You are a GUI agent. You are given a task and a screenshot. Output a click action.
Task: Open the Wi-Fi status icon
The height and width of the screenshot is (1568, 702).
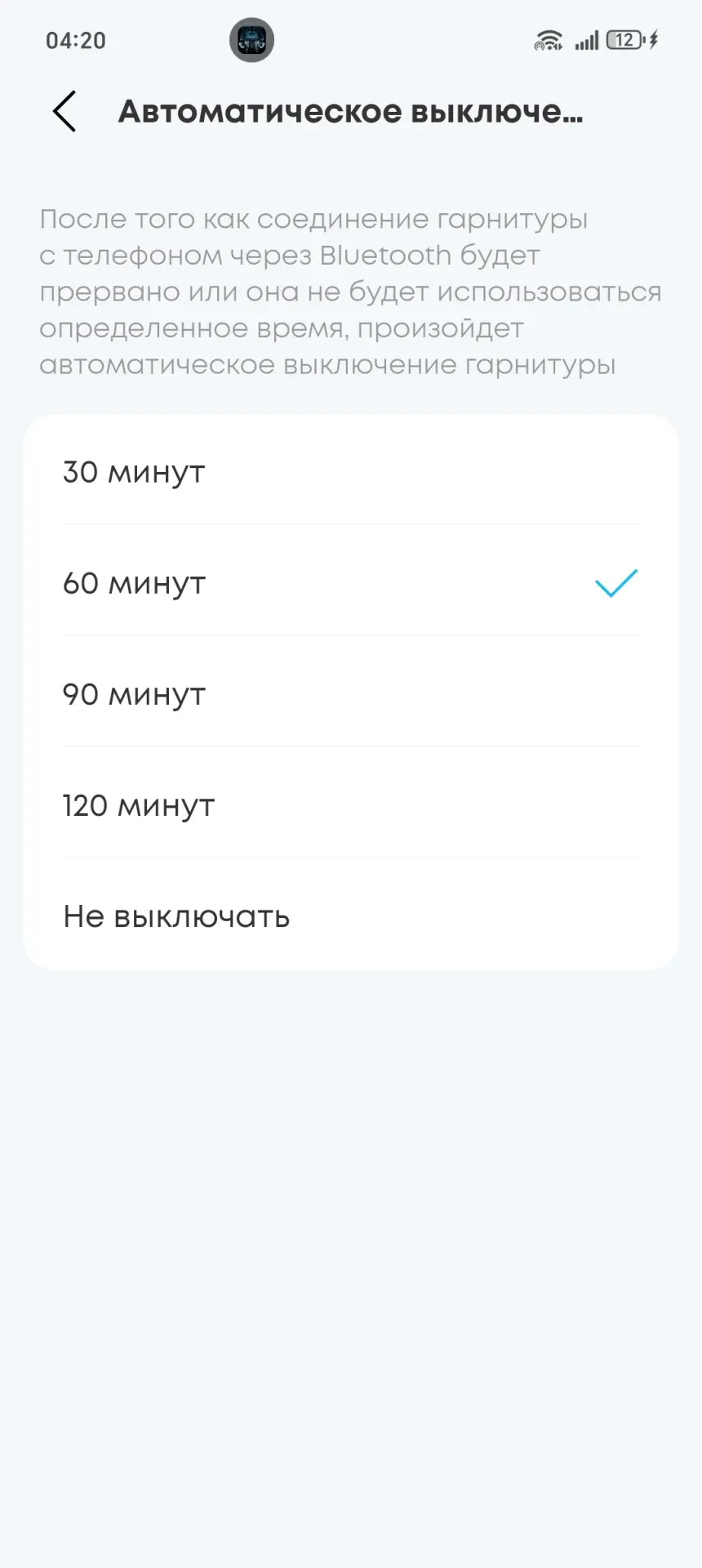548,39
